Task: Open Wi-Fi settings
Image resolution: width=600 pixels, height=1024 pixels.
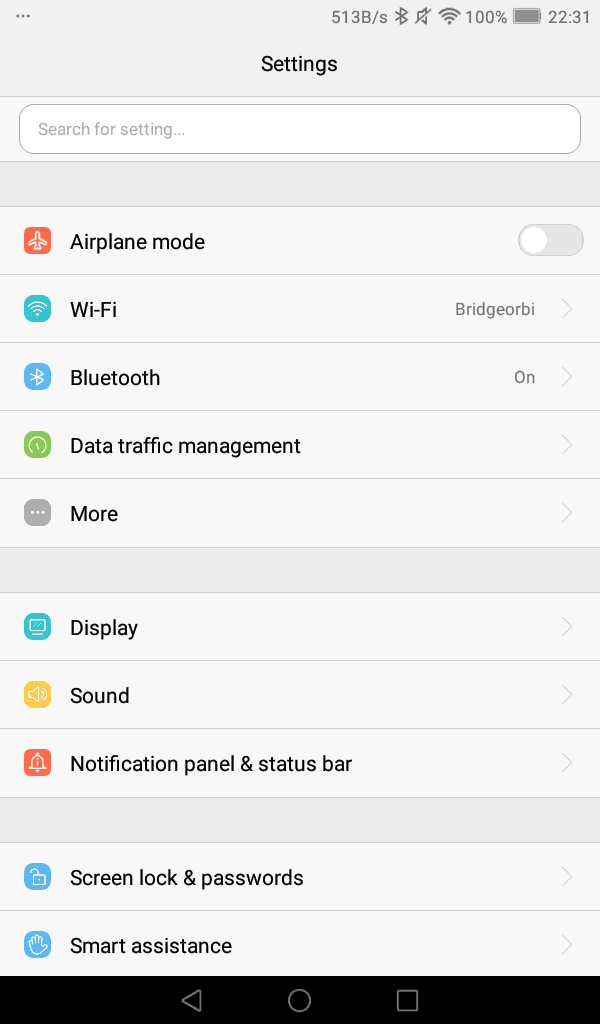Action: point(300,309)
